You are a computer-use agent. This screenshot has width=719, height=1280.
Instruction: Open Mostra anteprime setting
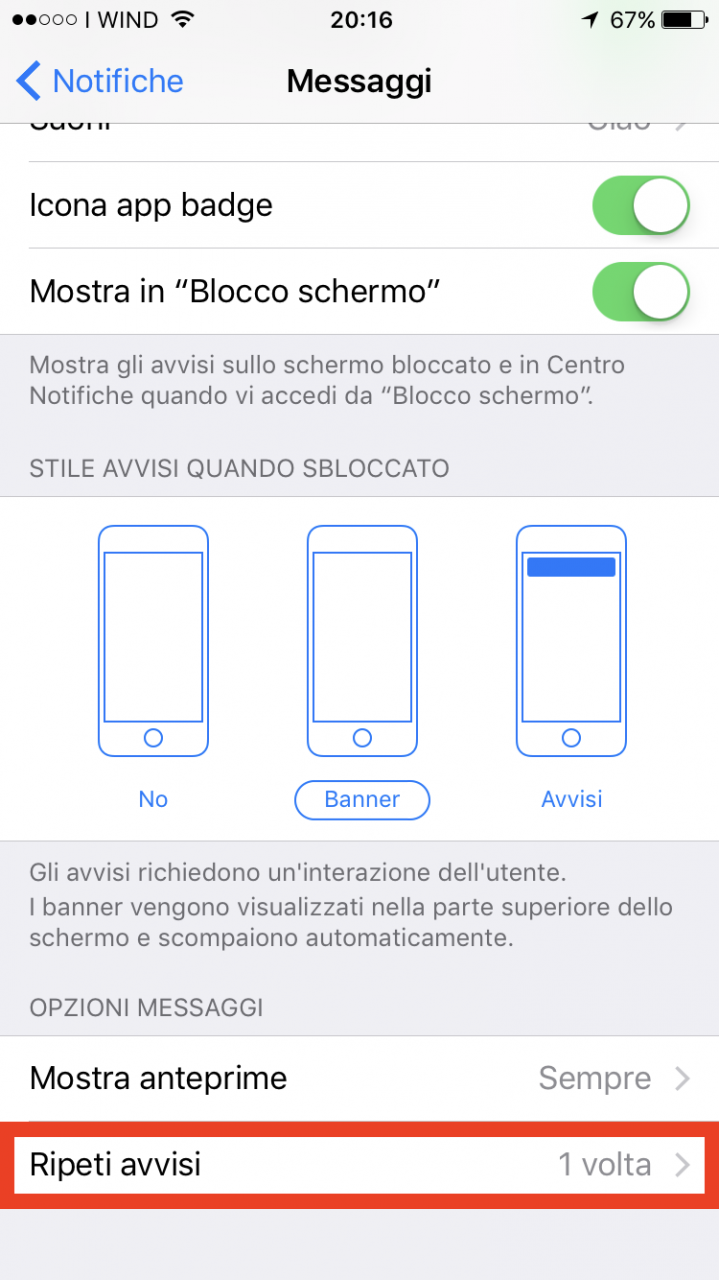[x=359, y=1078]
